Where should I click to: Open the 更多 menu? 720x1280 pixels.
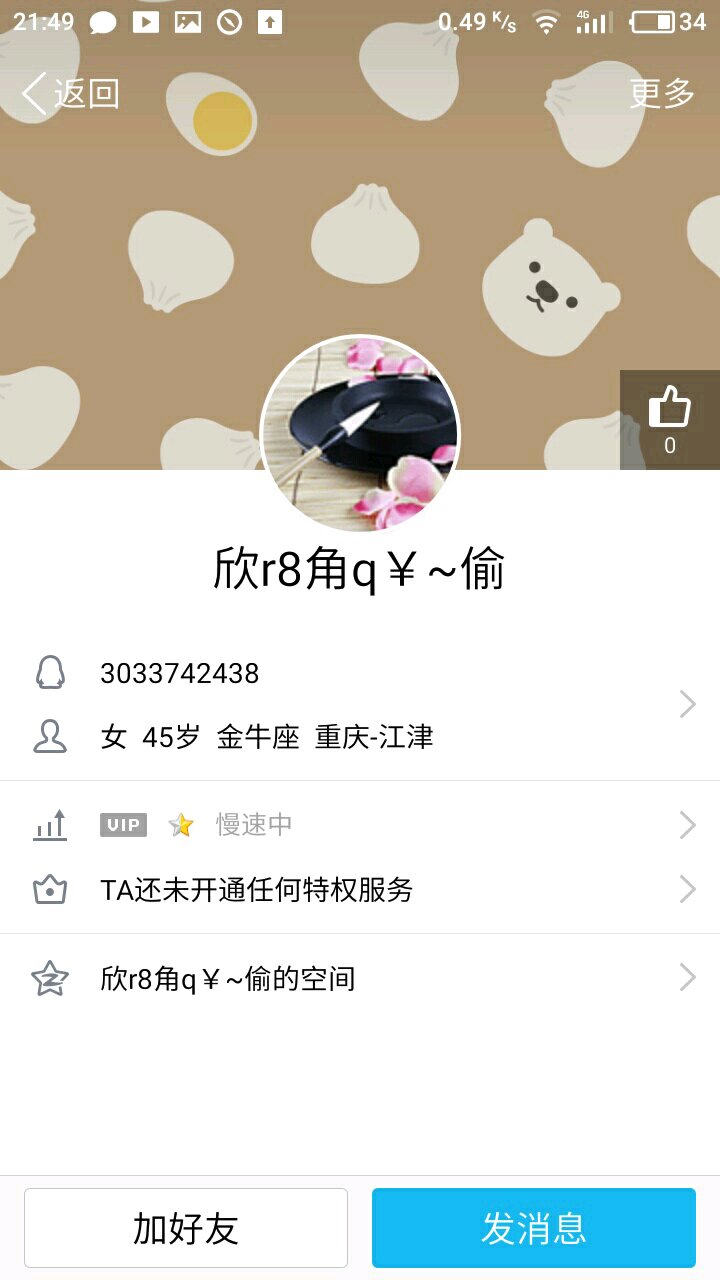point(661,94)
